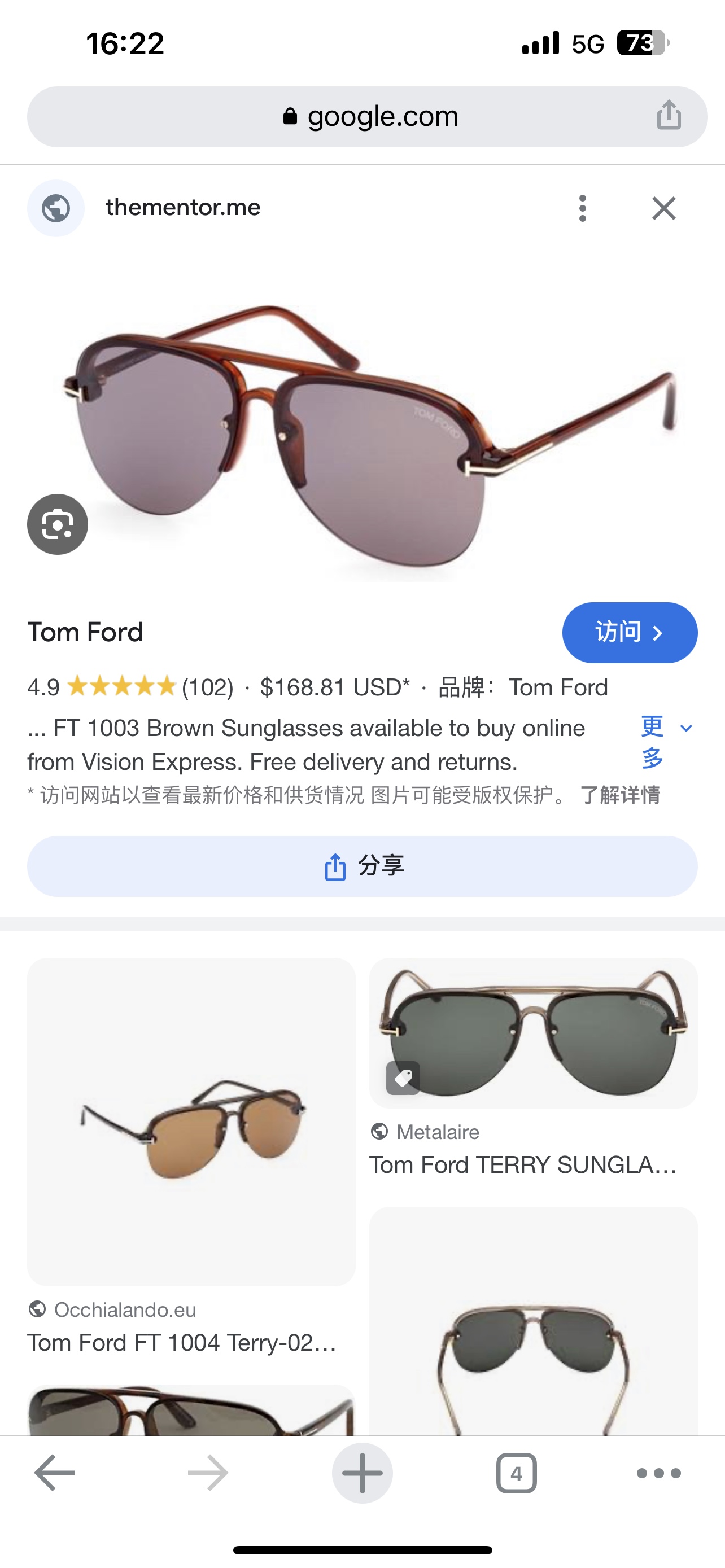
Task: Visit the site with the 访问 button
Action: [630, 632]
